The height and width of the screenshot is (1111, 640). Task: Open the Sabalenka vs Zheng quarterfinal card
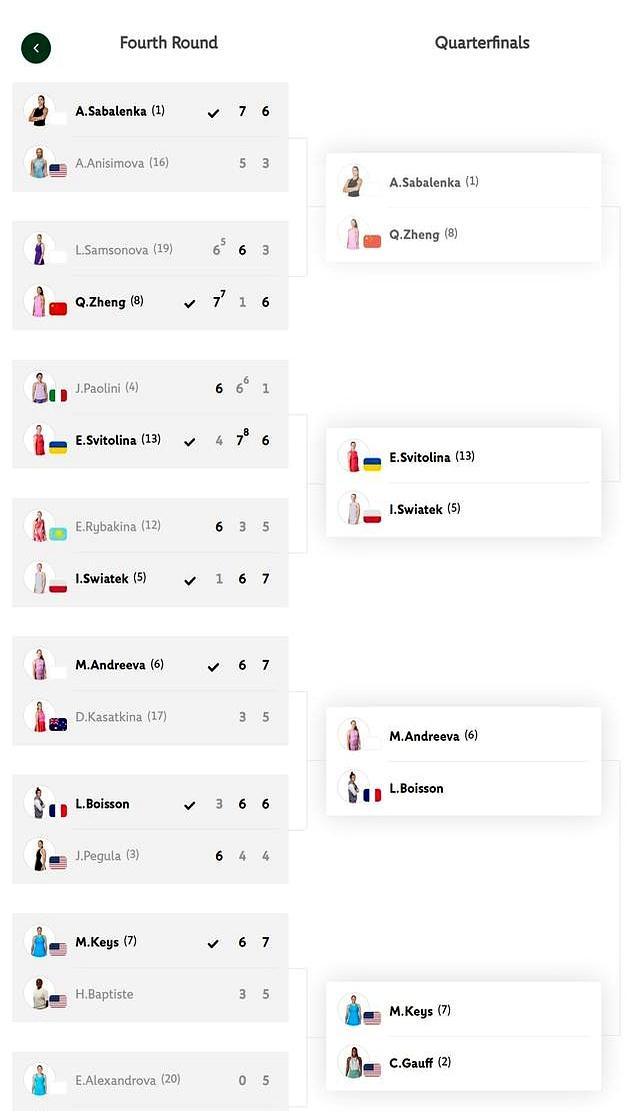(464, 208)
